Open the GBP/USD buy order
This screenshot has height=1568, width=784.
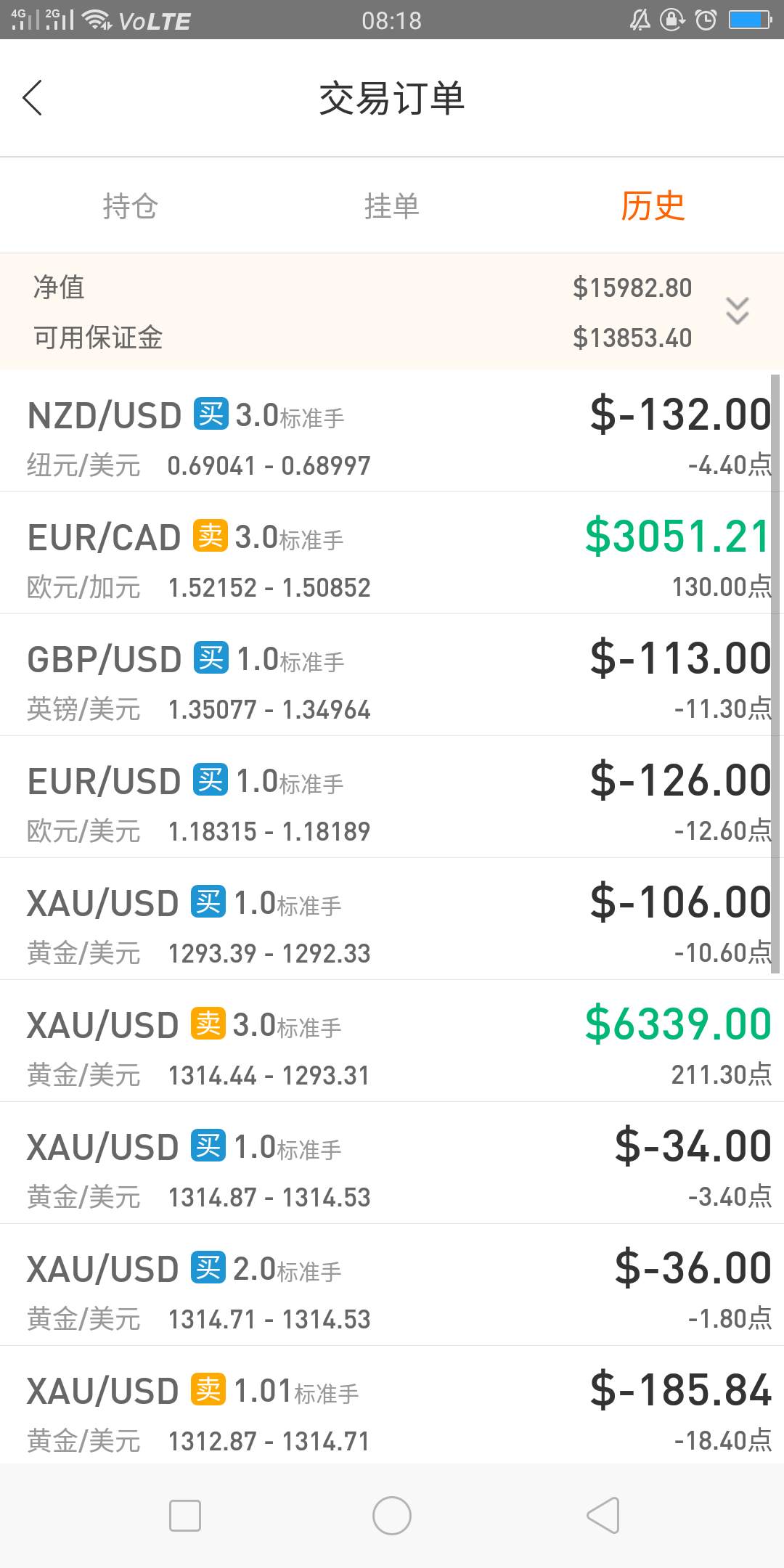click(392, 675)
